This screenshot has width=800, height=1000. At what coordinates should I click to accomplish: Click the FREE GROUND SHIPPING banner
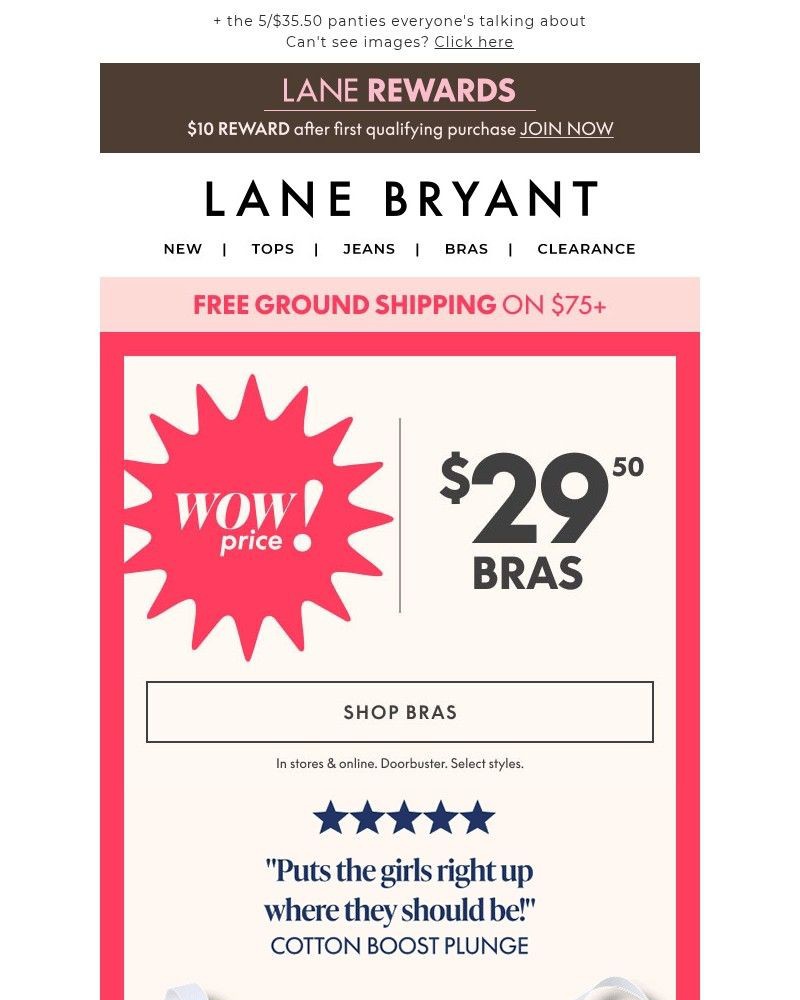(x=399, y=304)
